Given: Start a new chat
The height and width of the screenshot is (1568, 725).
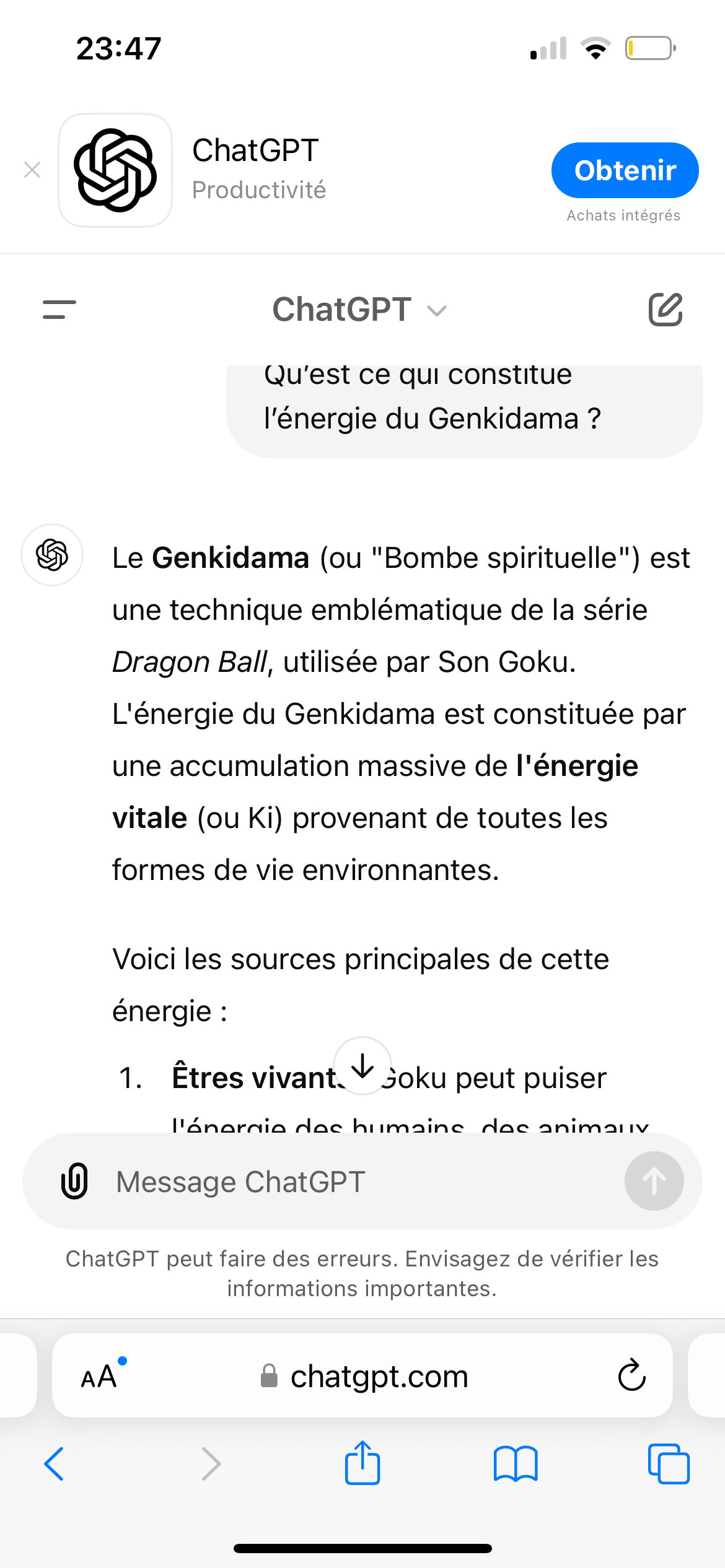Looking at the screenshot, I should (666, 310).
